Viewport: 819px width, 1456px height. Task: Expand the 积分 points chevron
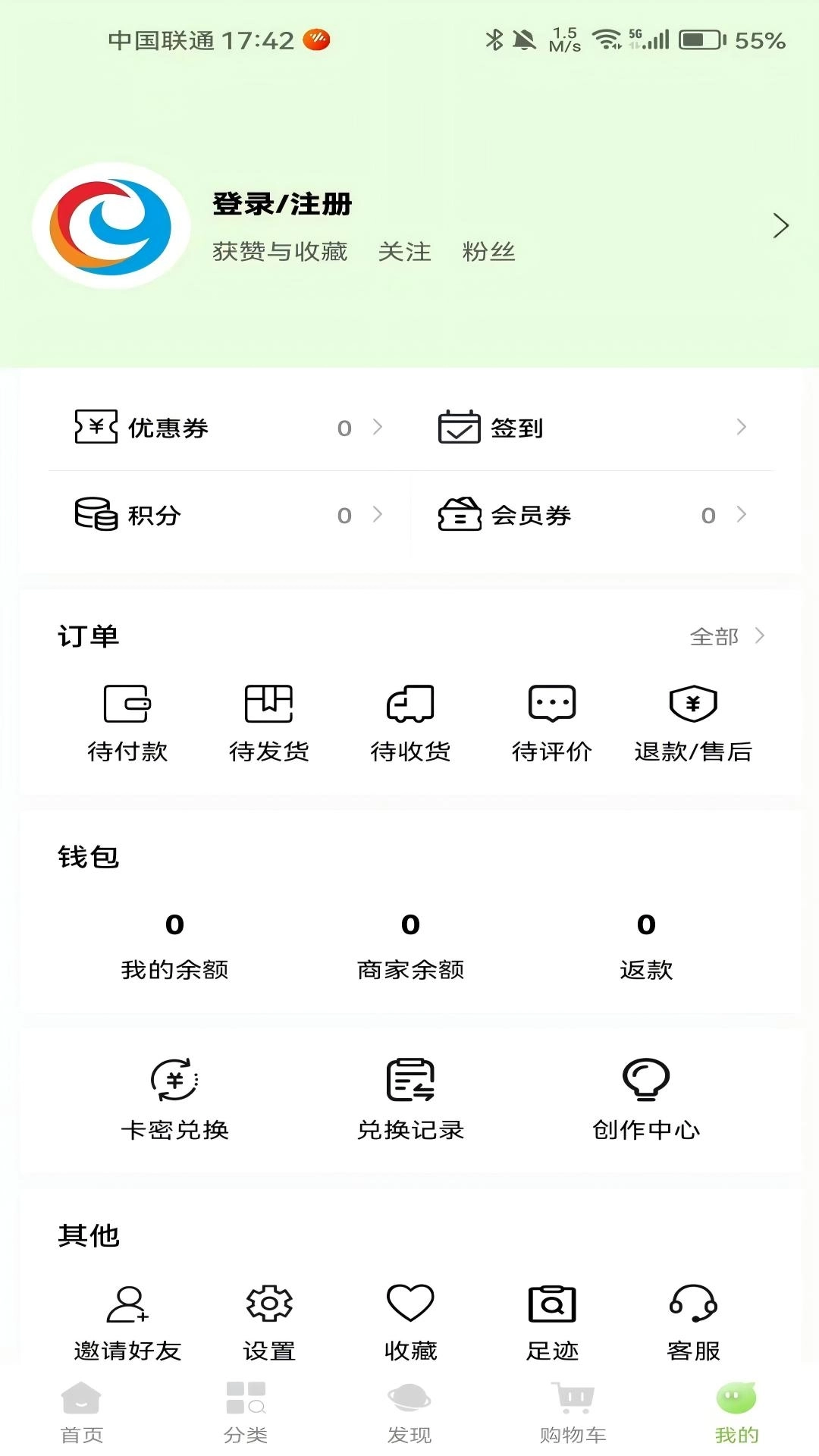click(x=377, y=516)
